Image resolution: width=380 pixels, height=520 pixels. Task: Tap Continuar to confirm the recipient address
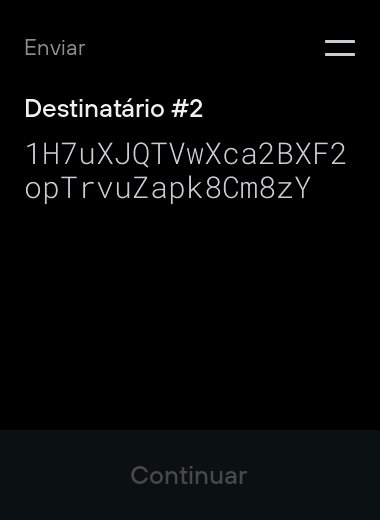click(189, 475)
